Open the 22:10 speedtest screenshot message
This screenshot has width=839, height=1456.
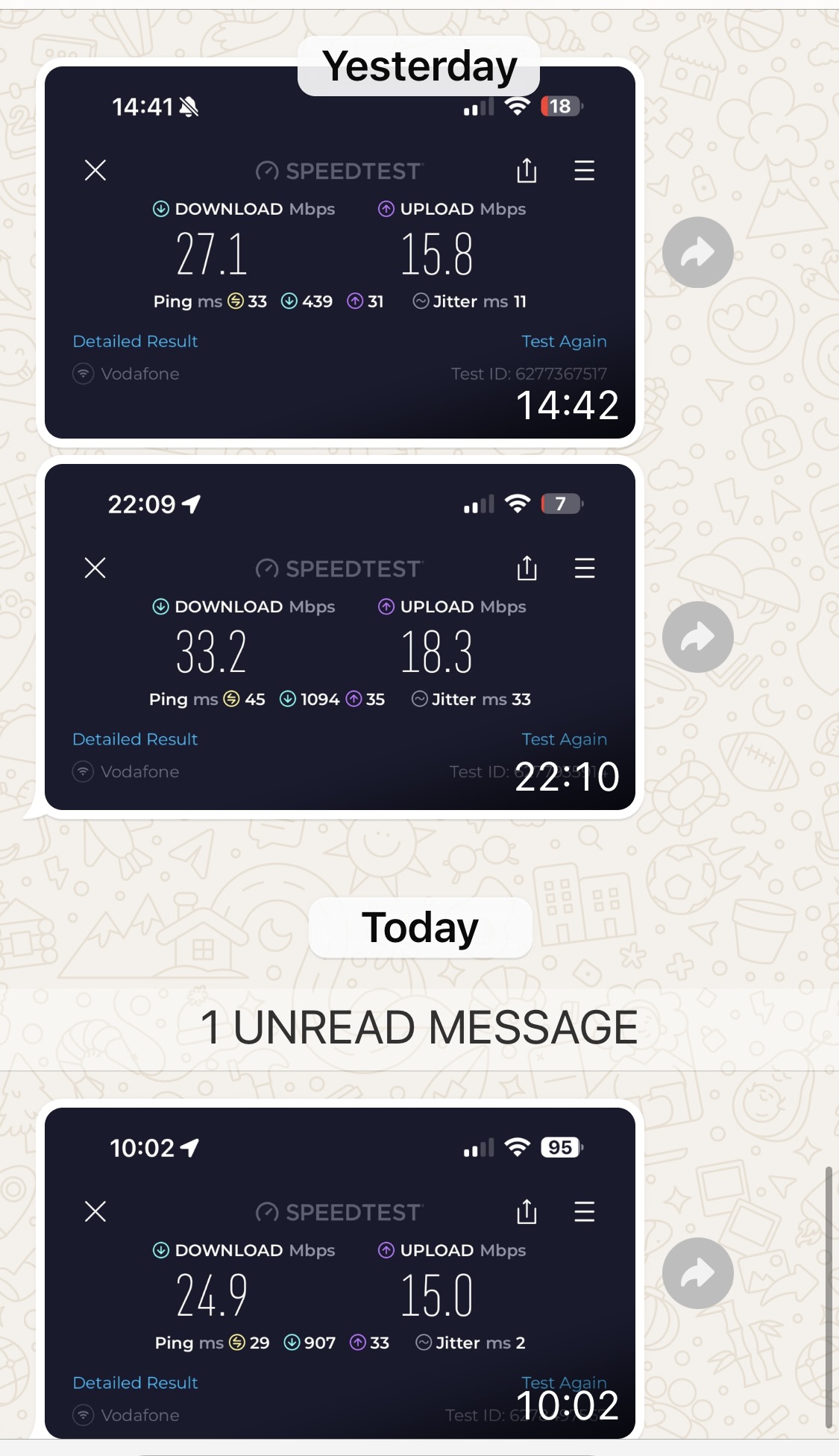coord(339,638)
